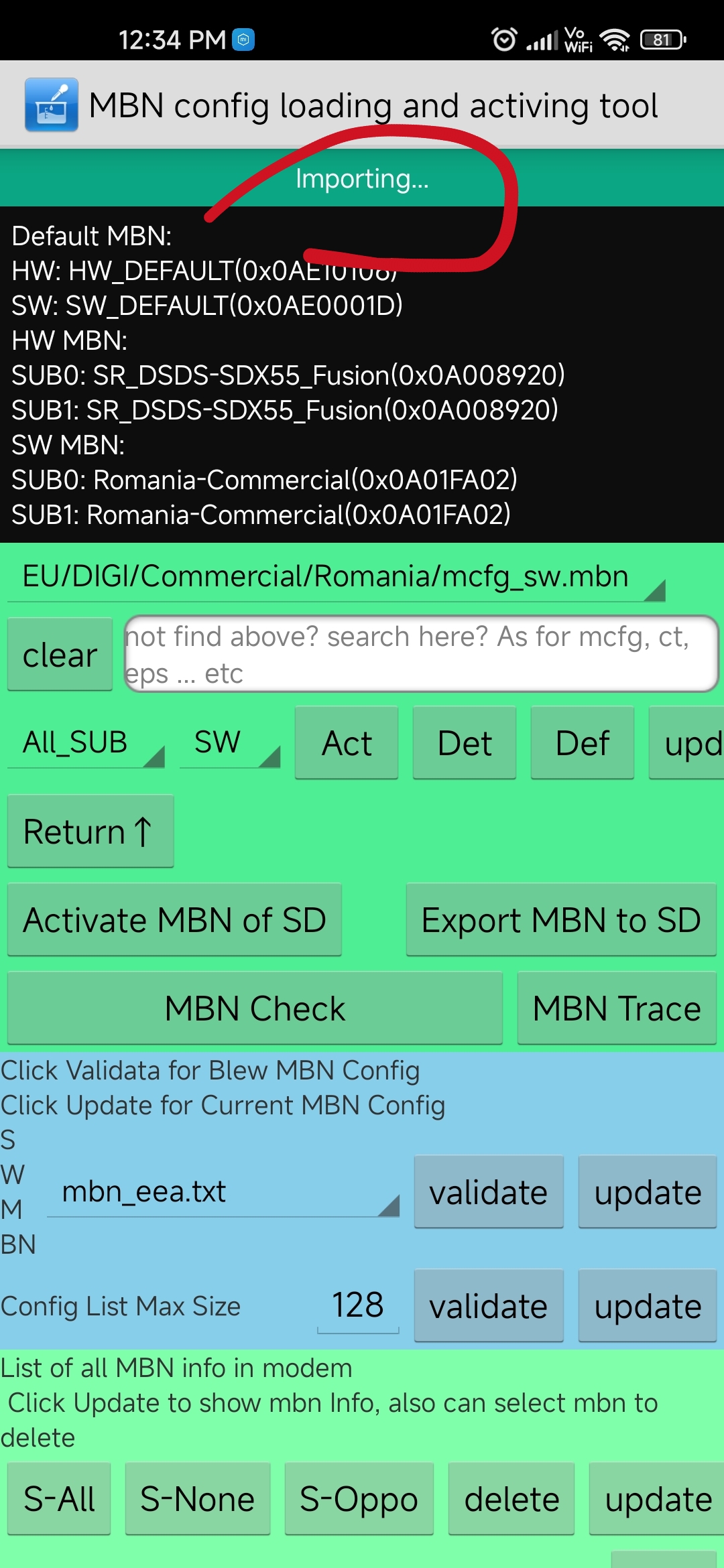Select Export MBN to SD
The width and height of the screenshot is (724, 1568).
pyautogui.click(x=561, y=920)
